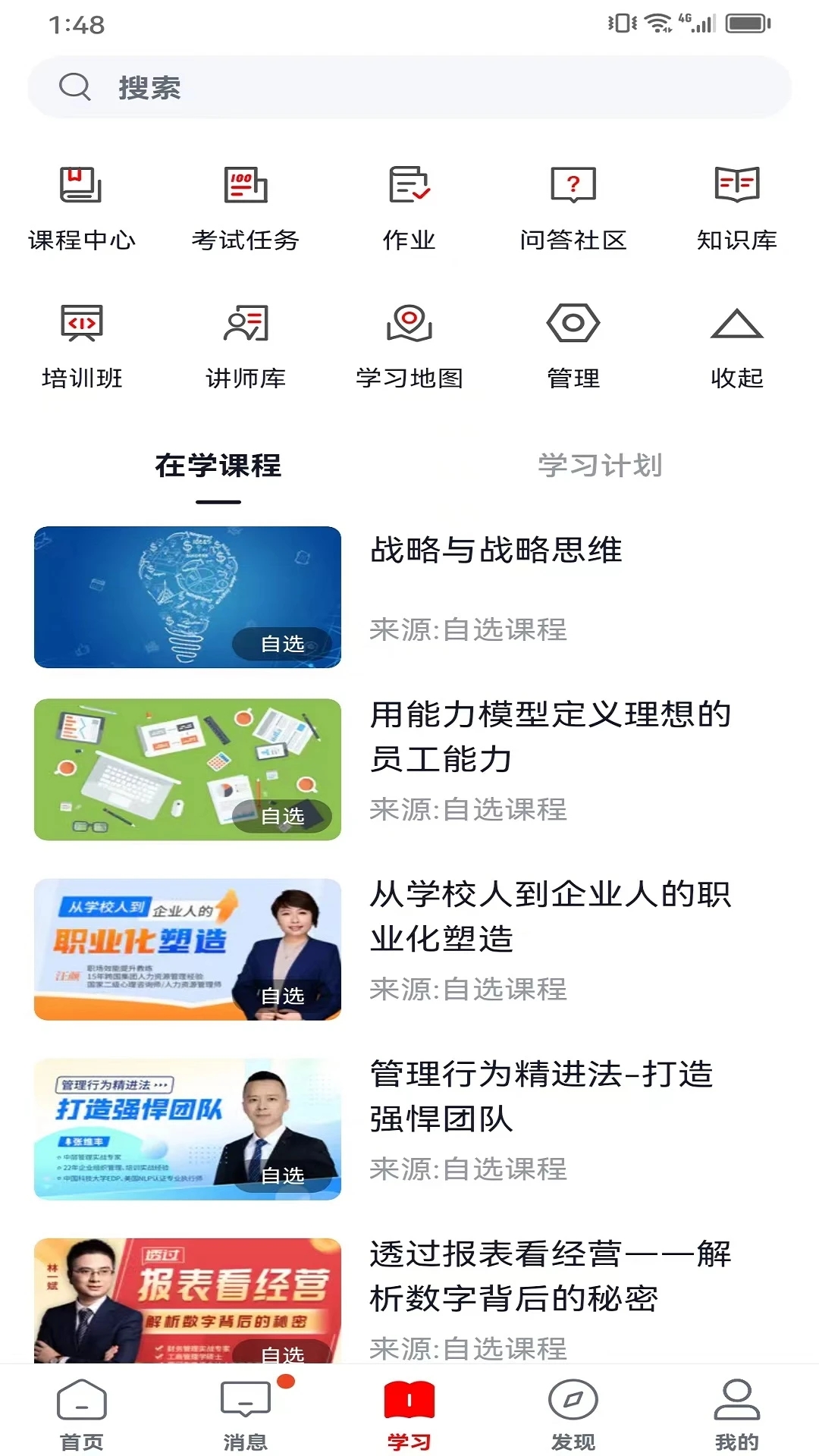
Task: Switch to the 学习计划 tab
Action: (x=599, y=466)
